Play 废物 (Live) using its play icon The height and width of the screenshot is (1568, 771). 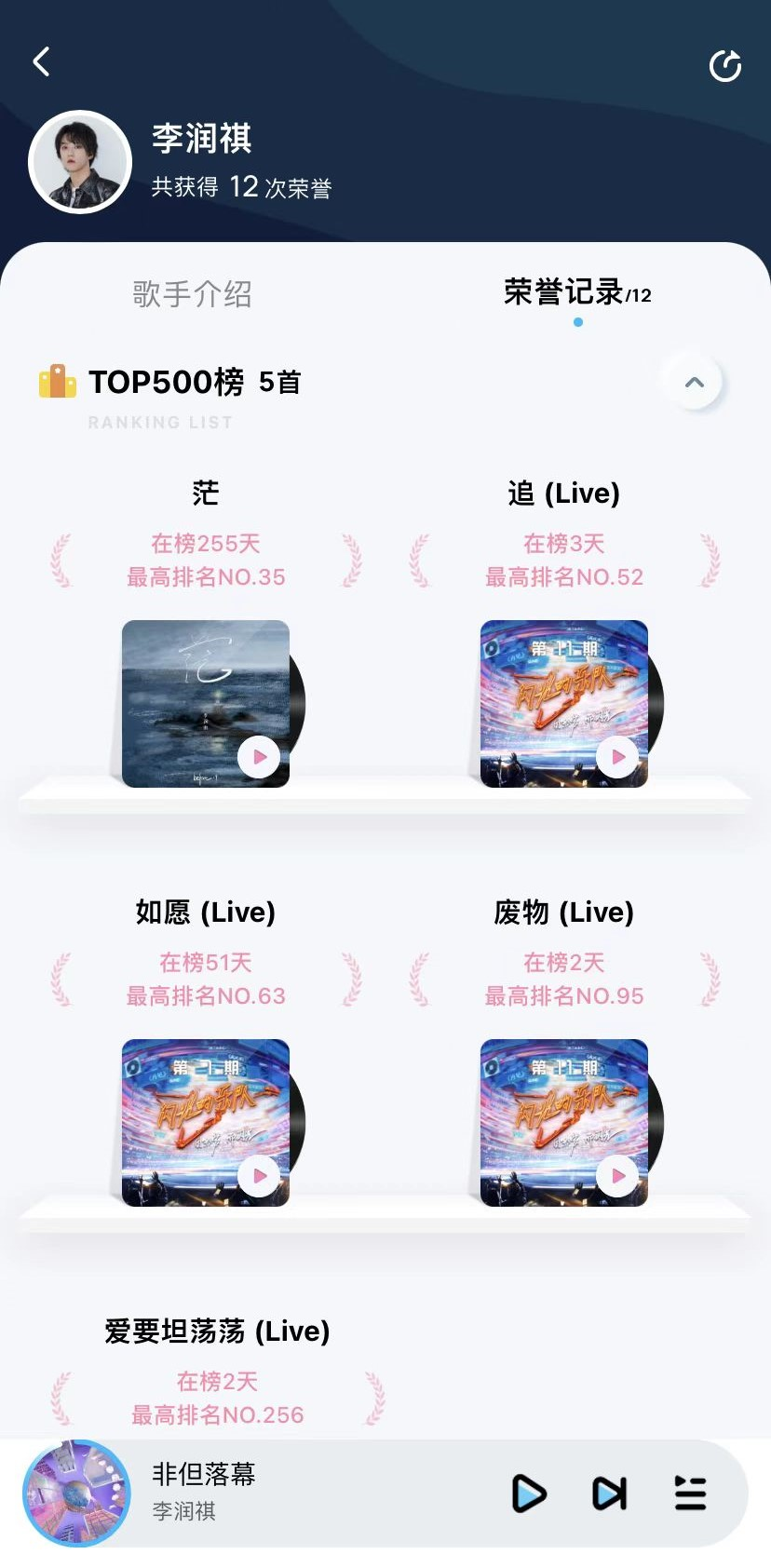tap(616, 1176)
